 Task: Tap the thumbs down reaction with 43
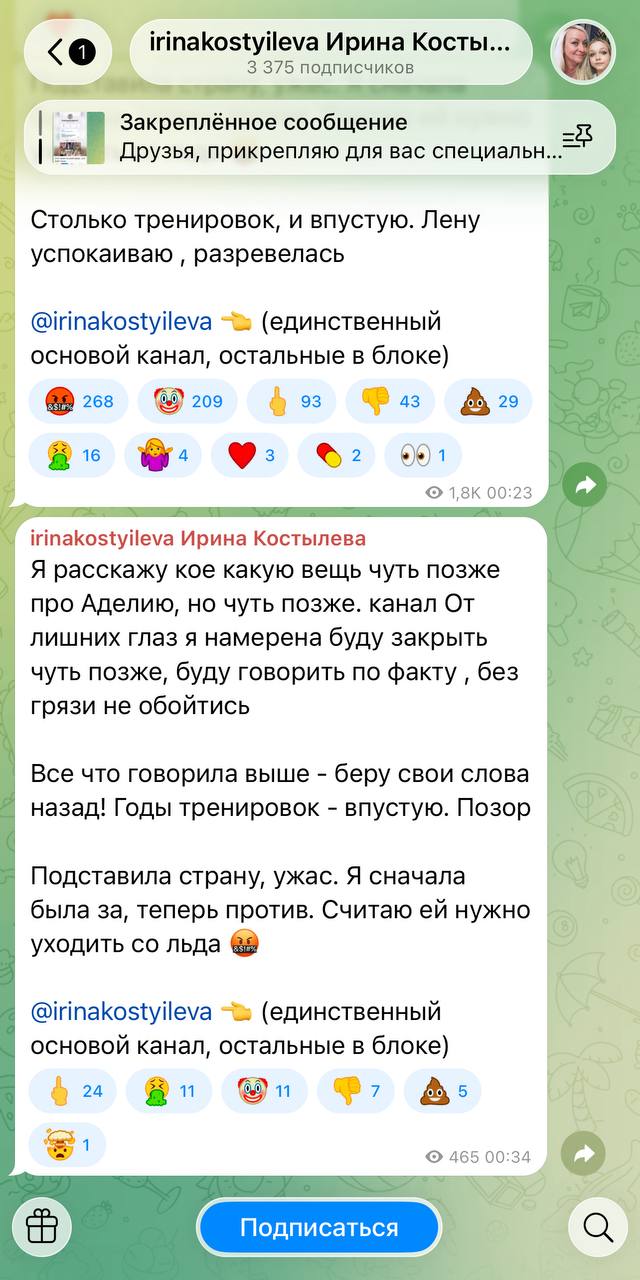(390, 402)
